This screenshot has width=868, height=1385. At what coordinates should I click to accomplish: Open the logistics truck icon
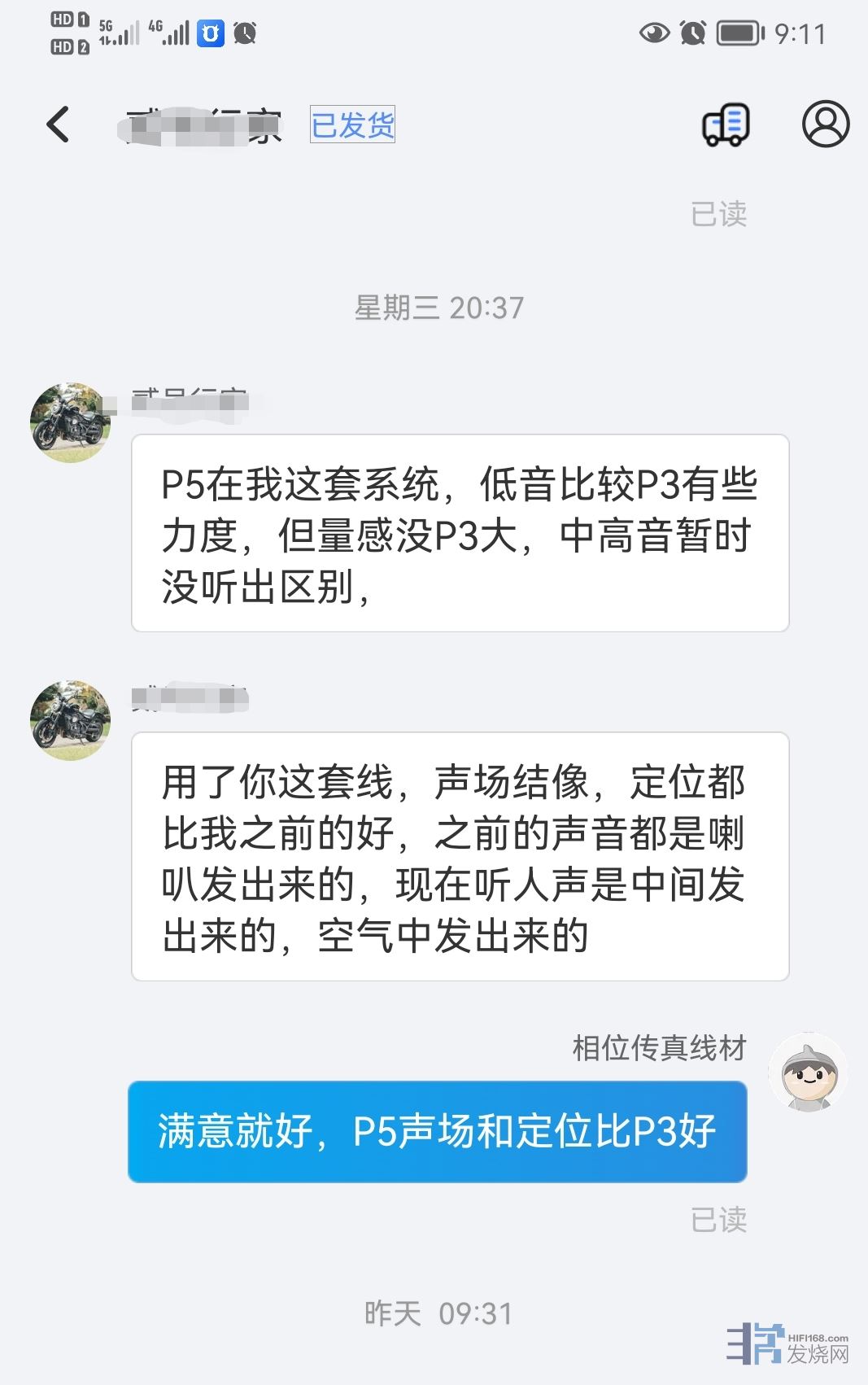726,125
